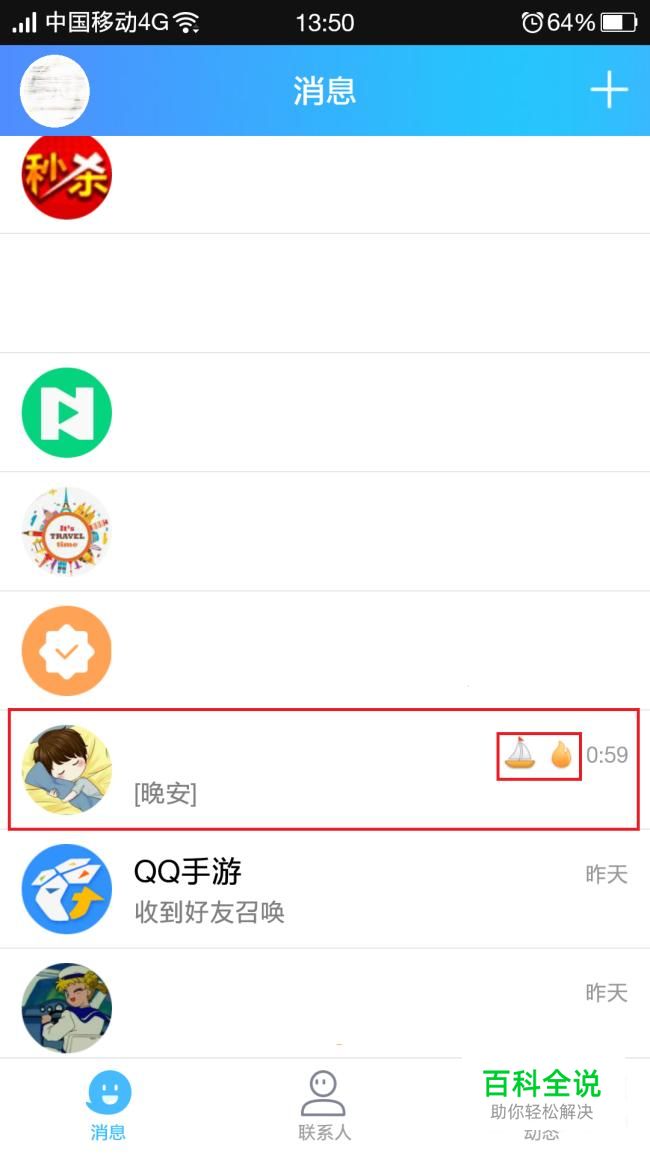650x1155 pixels.
Task: Open the chat showing [晚安] message
Action: click(300, 770)
